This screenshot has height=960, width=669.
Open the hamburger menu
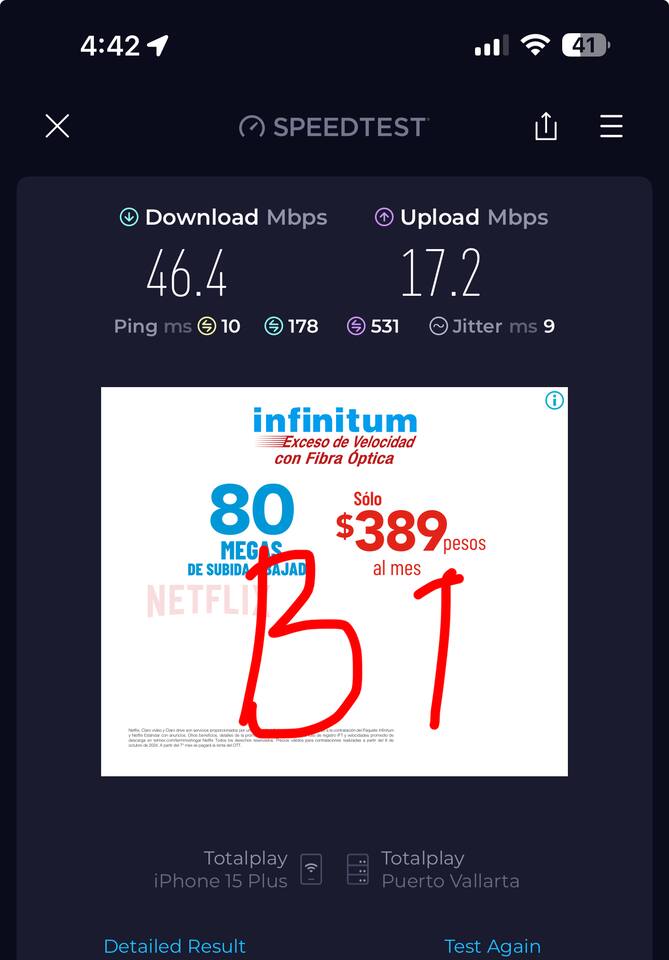[x=611, y=126]
